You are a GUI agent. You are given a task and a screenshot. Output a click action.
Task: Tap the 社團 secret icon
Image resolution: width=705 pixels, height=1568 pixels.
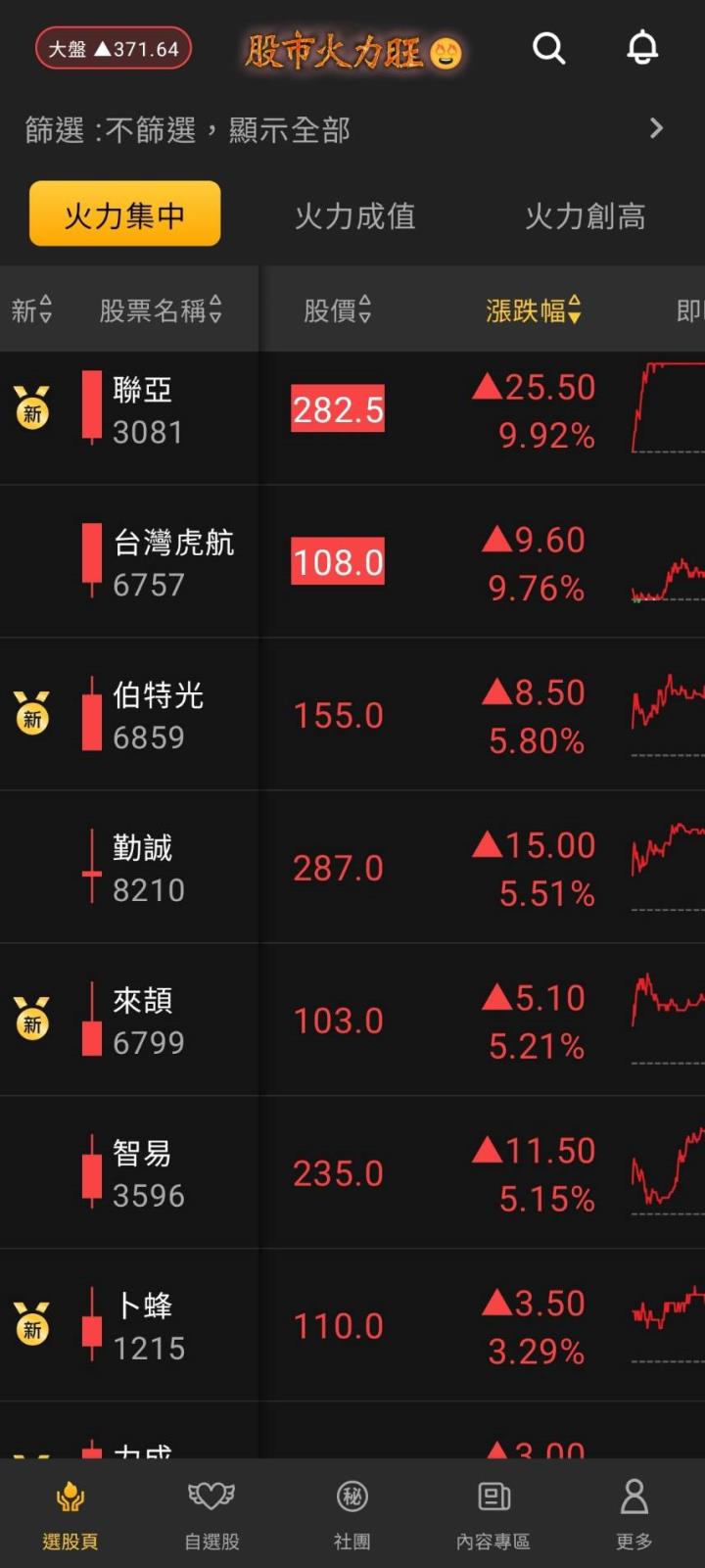[x=352, y=1496]
